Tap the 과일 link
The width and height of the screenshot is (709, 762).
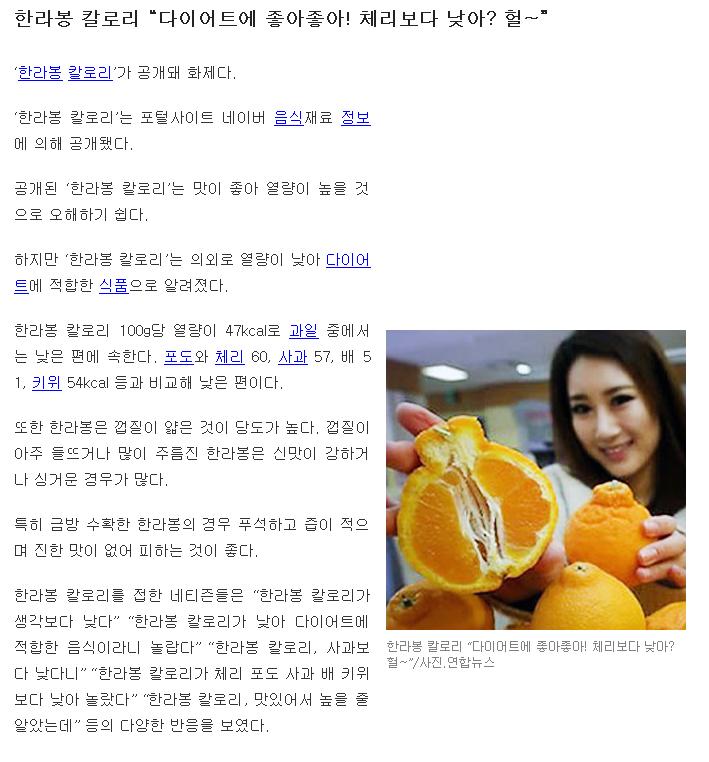coord(303,331)
